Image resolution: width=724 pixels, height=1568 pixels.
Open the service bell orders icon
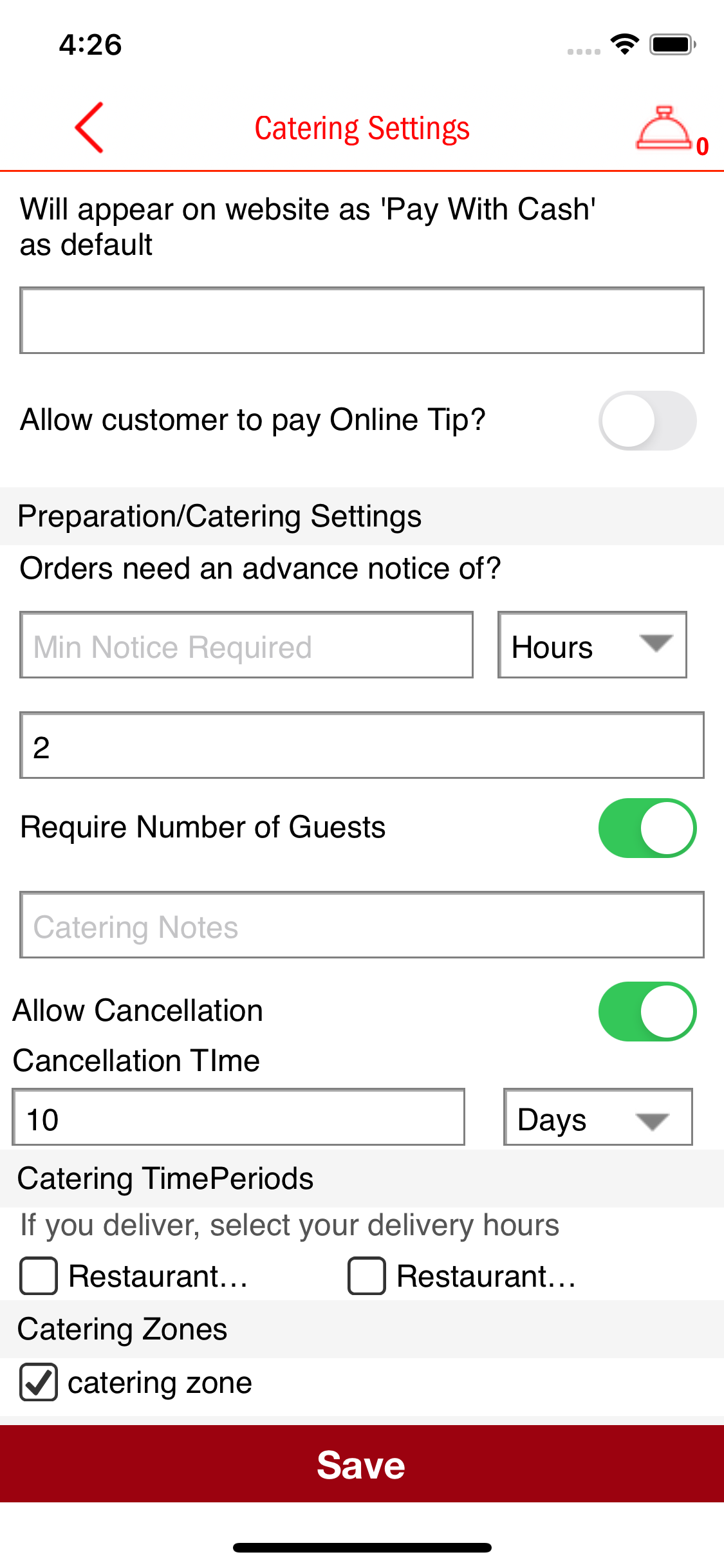665,129
